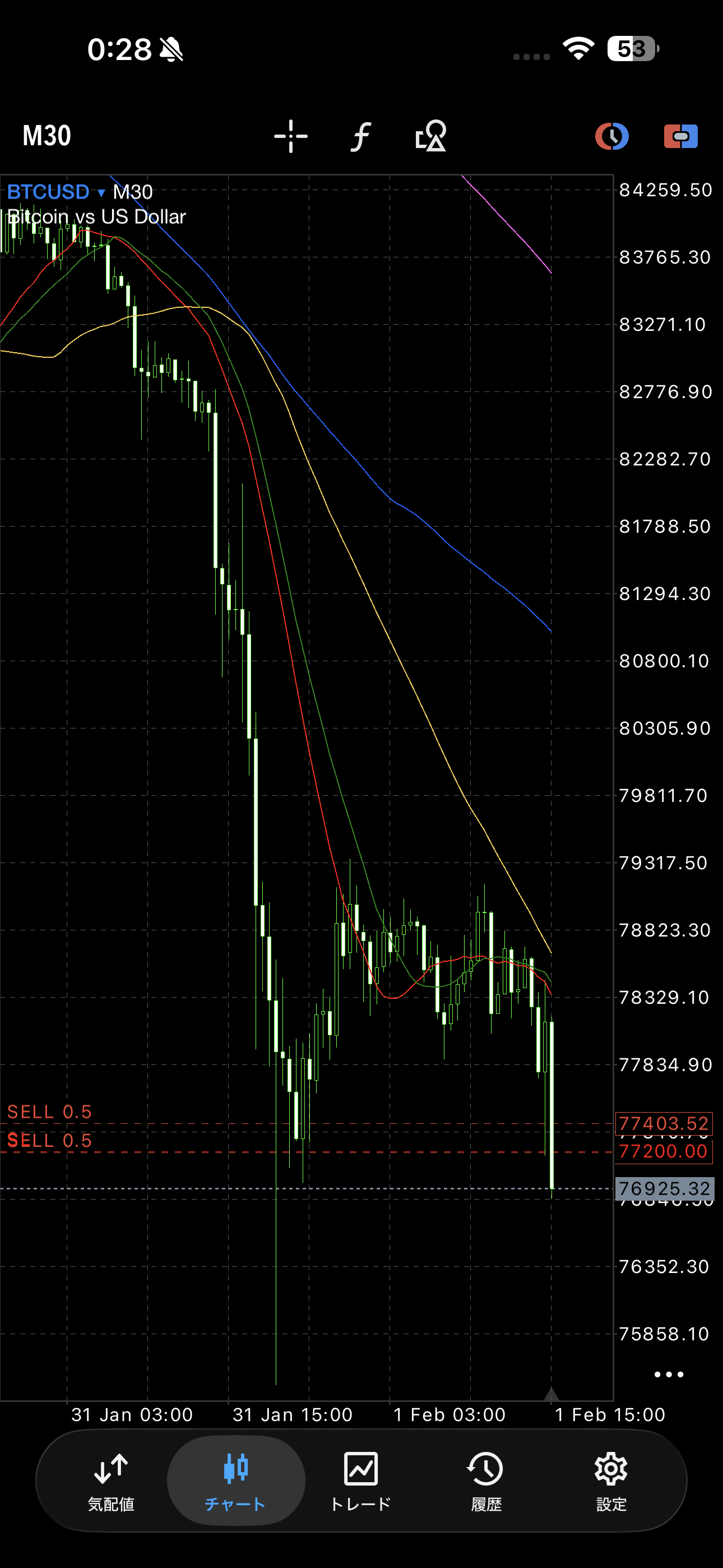The width and height of the screenshot is (723, 1568).
Task: Open the drawing objects tool
Action: tap(431, 136)
